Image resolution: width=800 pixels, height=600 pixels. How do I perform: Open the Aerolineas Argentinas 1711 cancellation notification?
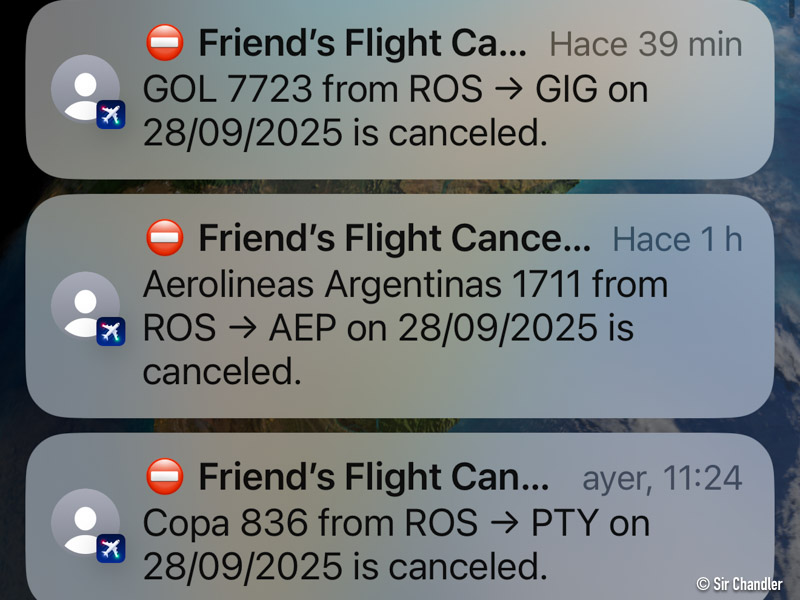(400, 305)
